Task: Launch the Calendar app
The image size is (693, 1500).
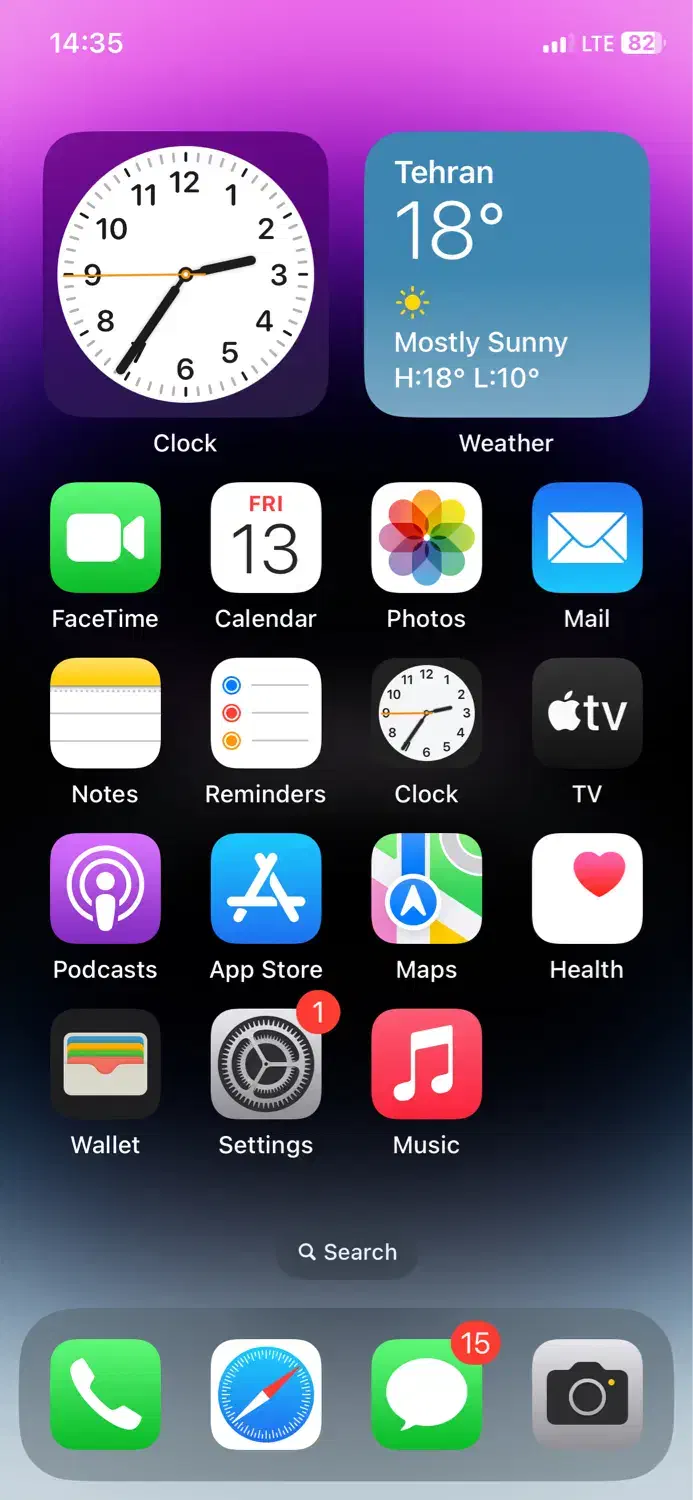Action: (266, 538)
